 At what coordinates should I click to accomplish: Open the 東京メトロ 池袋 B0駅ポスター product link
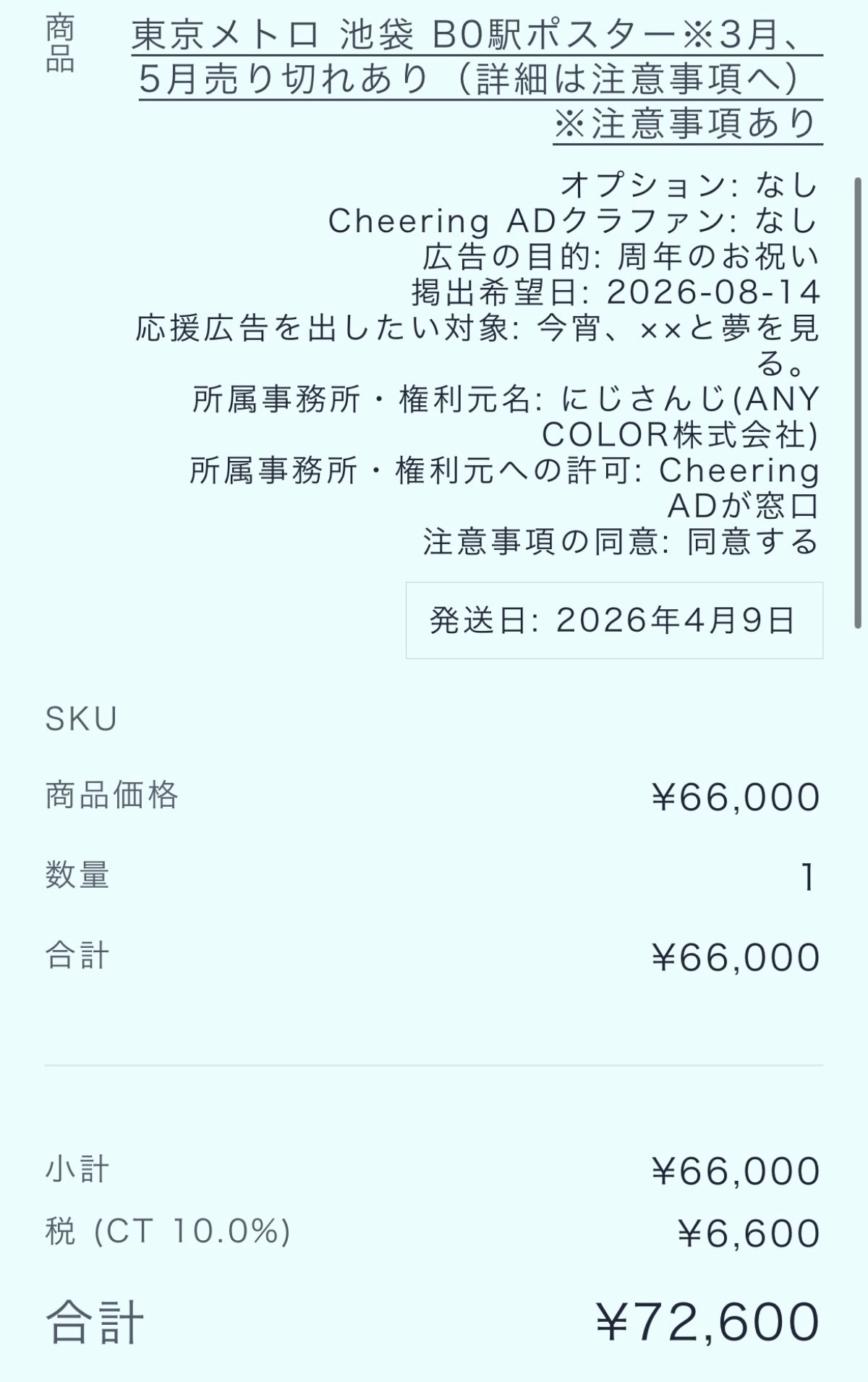(477, 80)
